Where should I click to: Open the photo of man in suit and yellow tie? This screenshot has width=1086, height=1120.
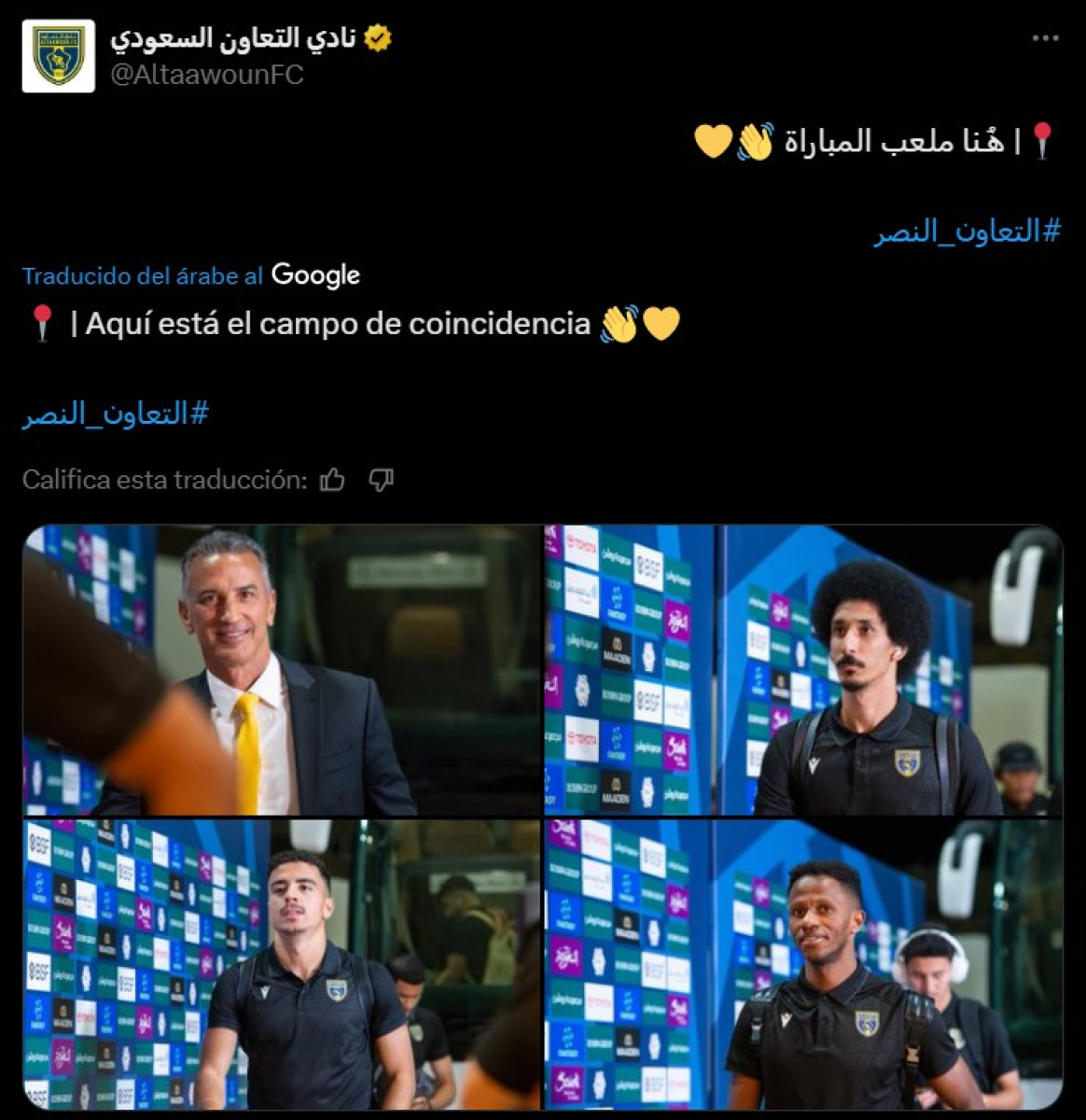point(282,670)
